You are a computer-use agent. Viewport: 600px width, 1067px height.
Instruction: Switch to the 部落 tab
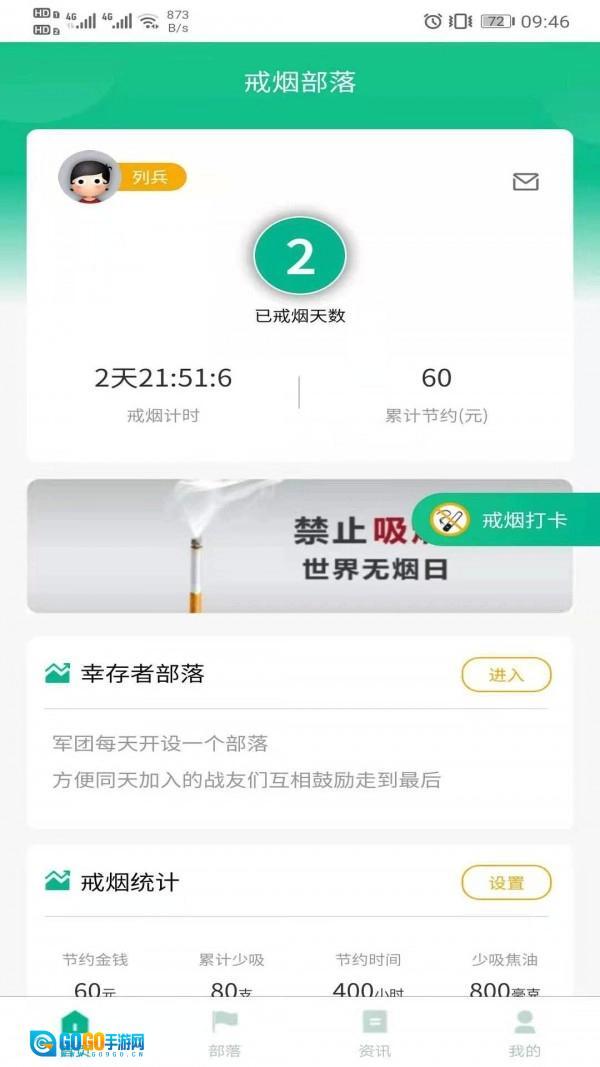click(225, 1032)
